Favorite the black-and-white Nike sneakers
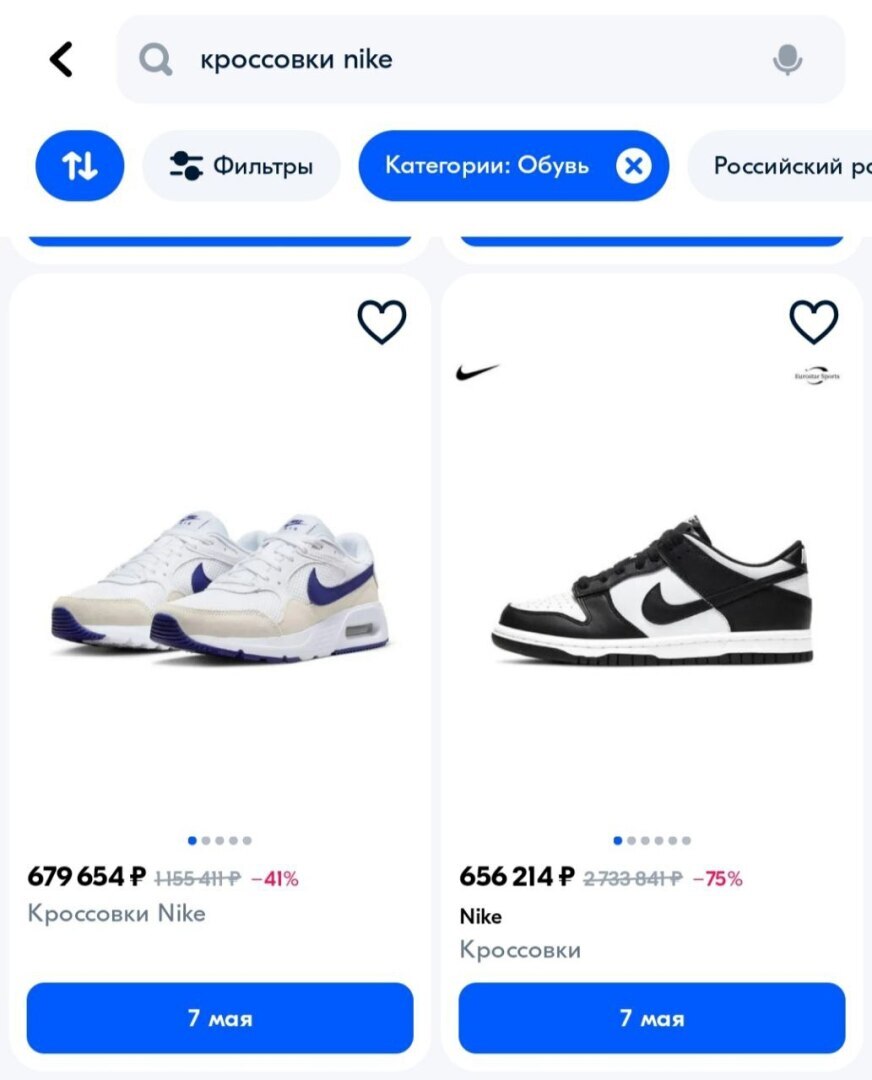This screenshot has width=872, height=1080. point(813,322)
